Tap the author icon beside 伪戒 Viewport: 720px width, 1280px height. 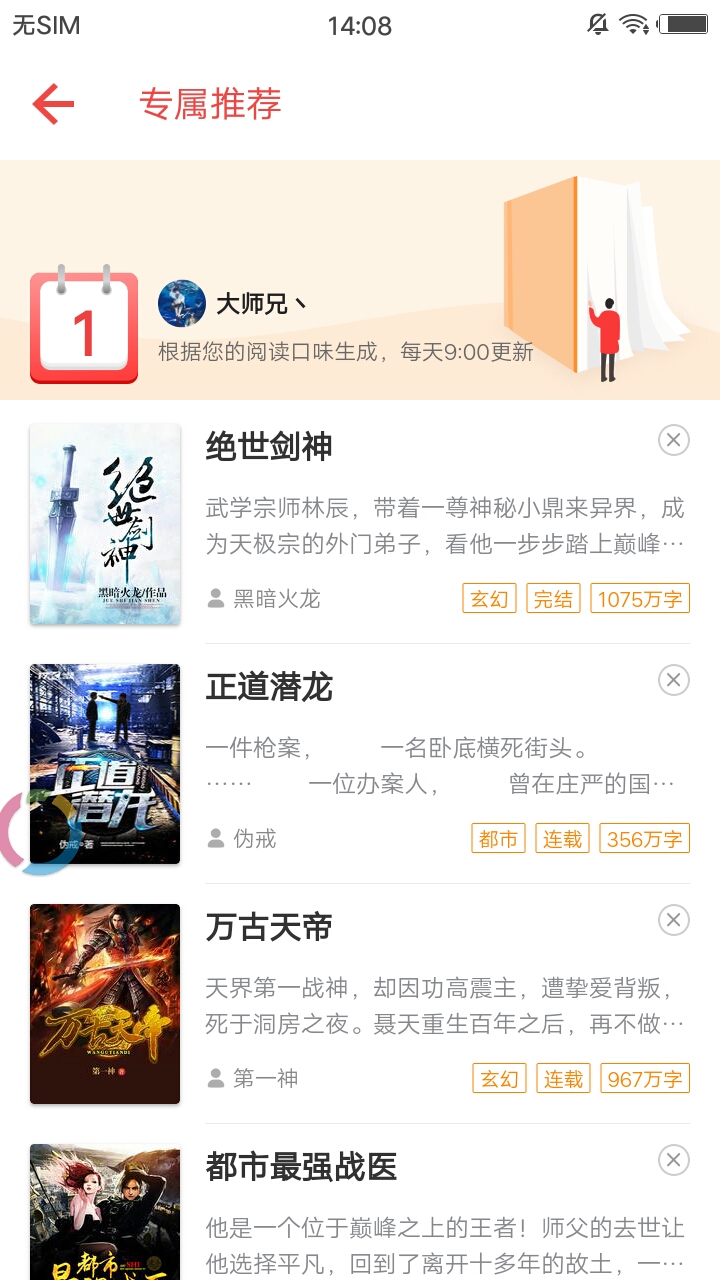click(x=215, y=838)
